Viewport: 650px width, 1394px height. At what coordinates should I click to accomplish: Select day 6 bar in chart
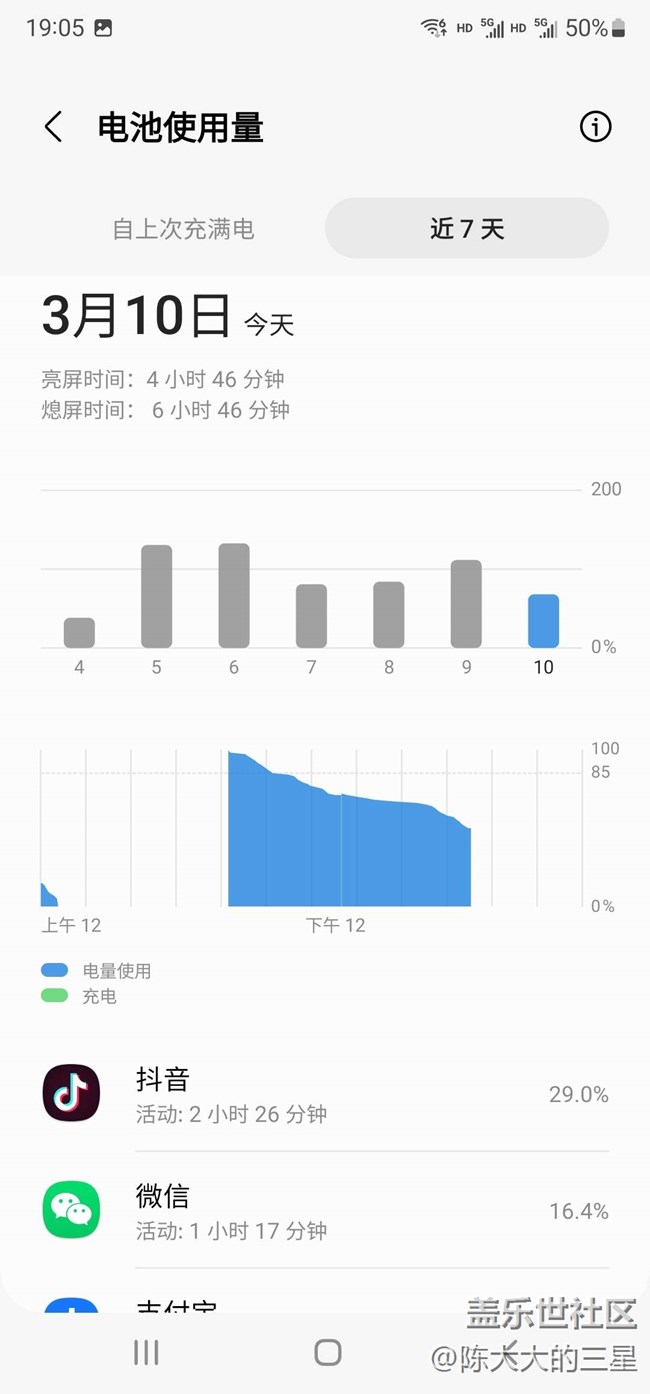coord(234,596)
